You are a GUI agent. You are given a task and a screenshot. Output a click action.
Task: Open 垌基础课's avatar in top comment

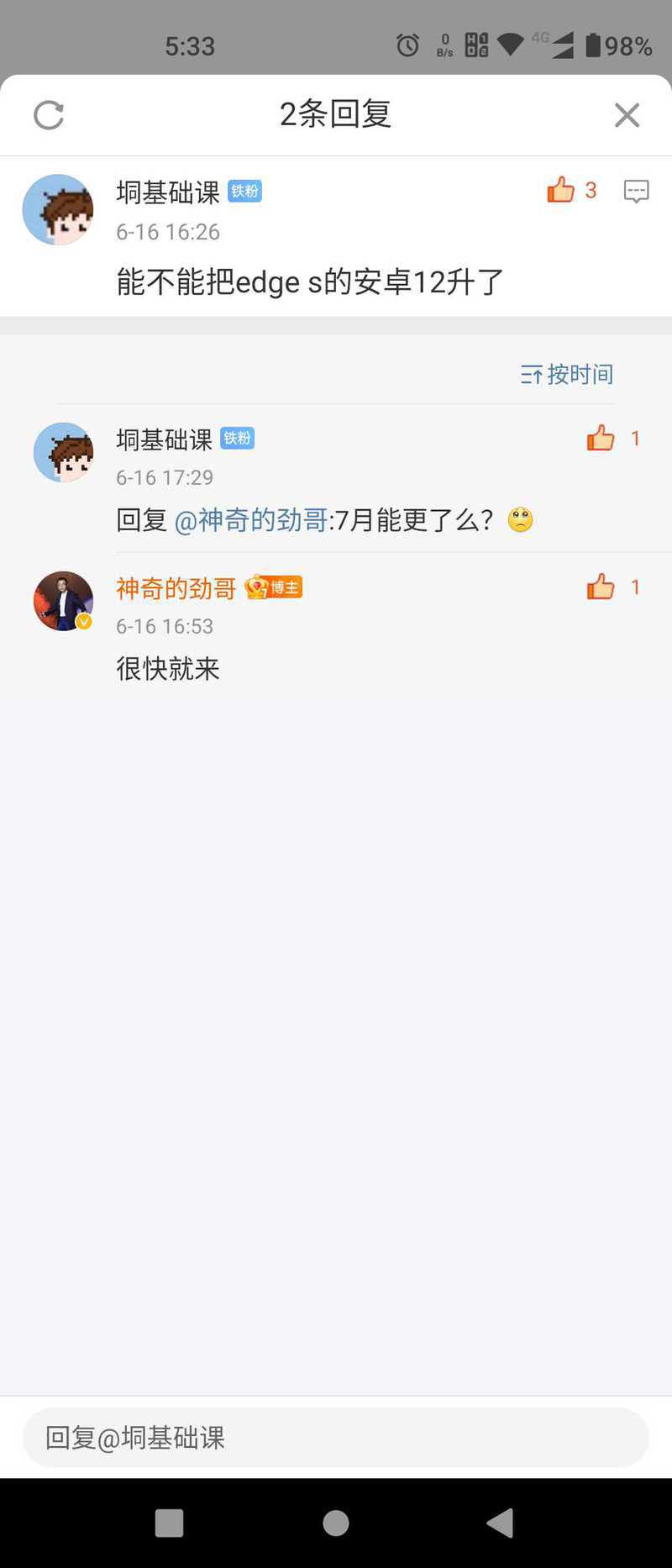pos(57,210)
